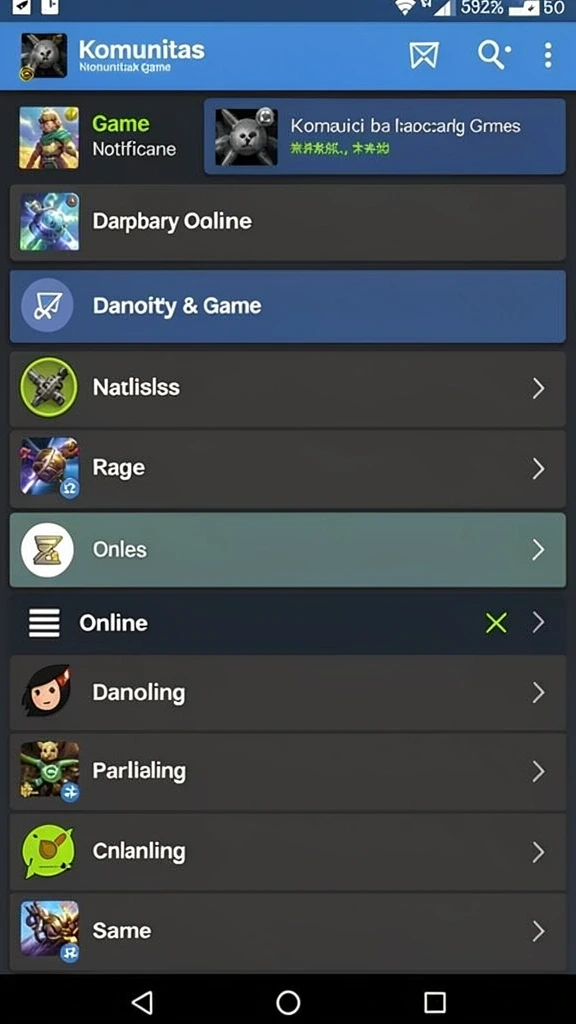Open the Onles row
Image resolution: width=576 pixels, height=1024 pixels.
click(287, 550)
